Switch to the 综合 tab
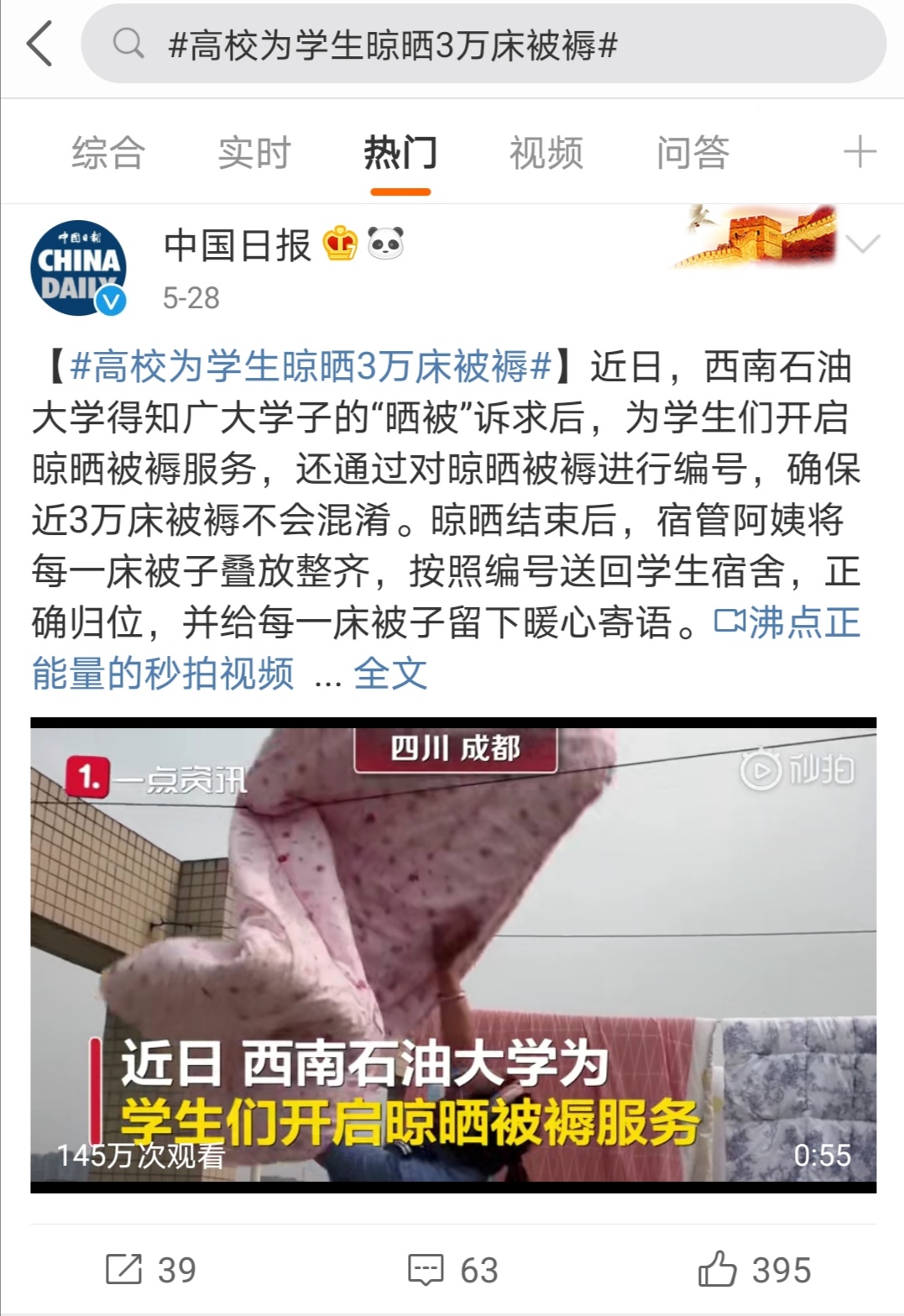Screen dimensions: 904x1316 (x=108, y=153)
